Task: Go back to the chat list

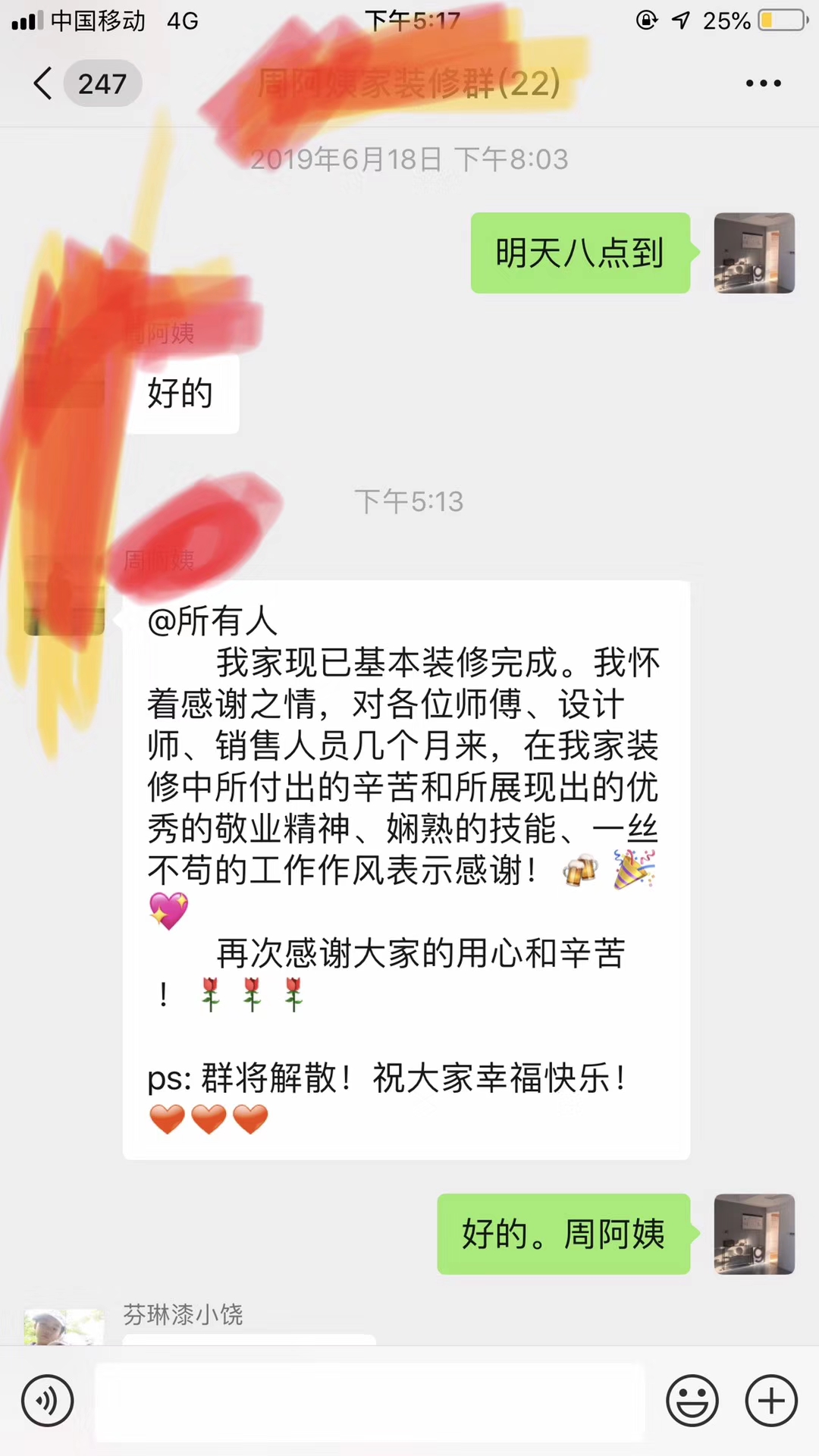Action: tap(44, 83)
